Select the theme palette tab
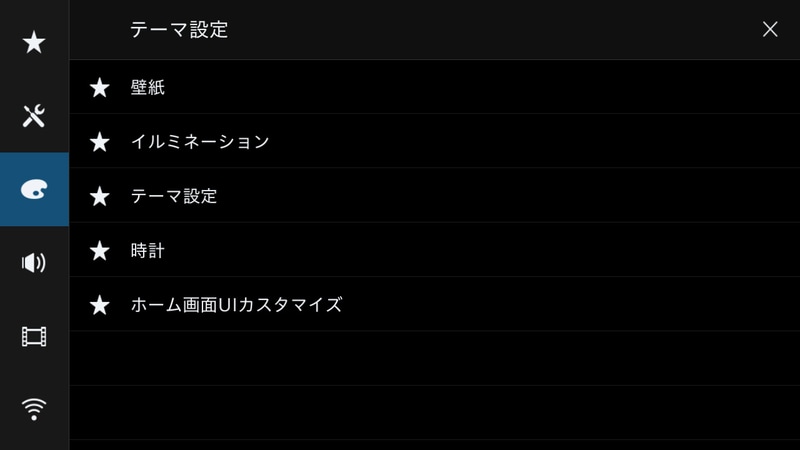This screenshot has width=800, height=450. pos(34,190)
